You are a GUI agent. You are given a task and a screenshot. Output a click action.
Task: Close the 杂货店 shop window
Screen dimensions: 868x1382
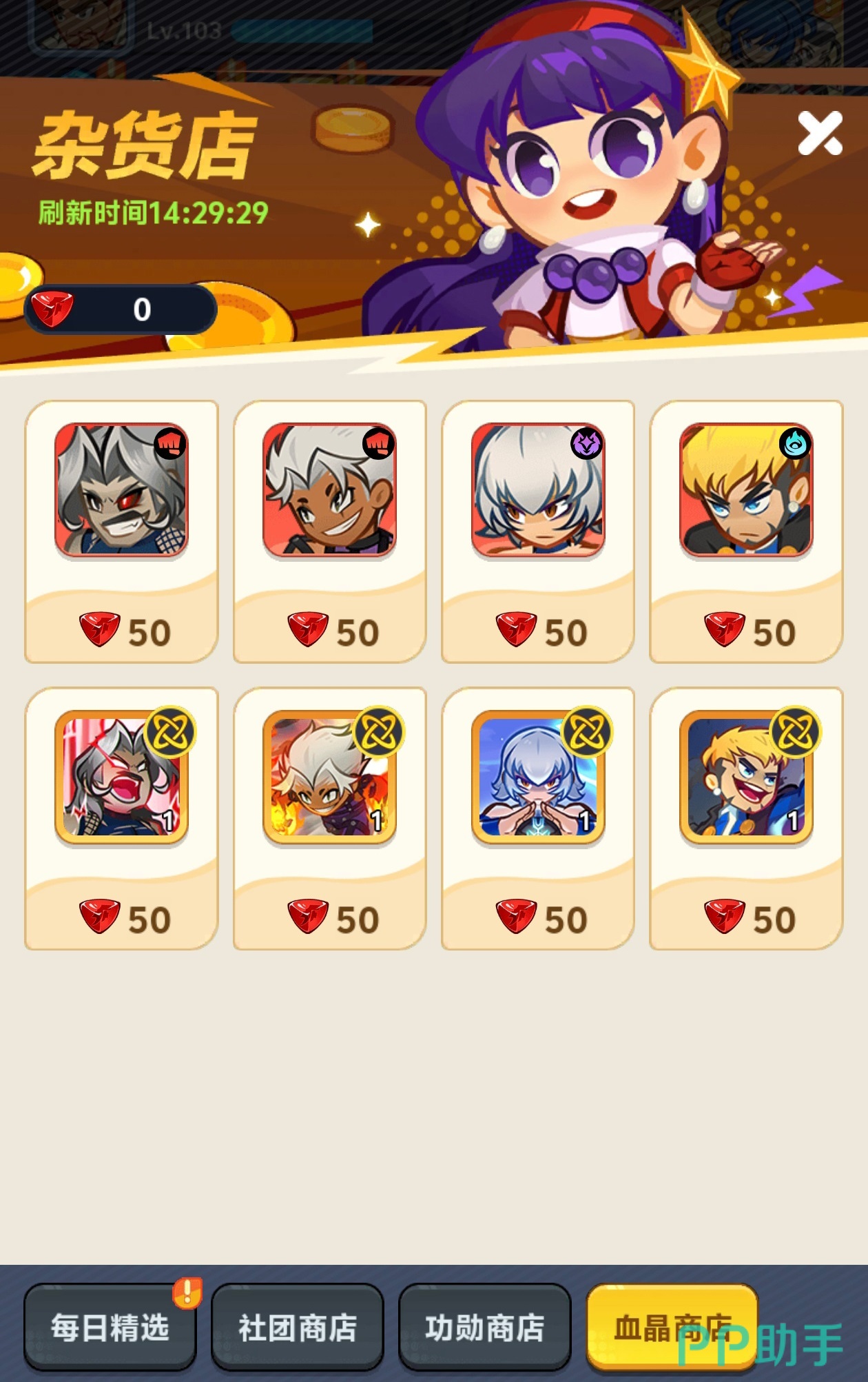(x=820, y=133)
